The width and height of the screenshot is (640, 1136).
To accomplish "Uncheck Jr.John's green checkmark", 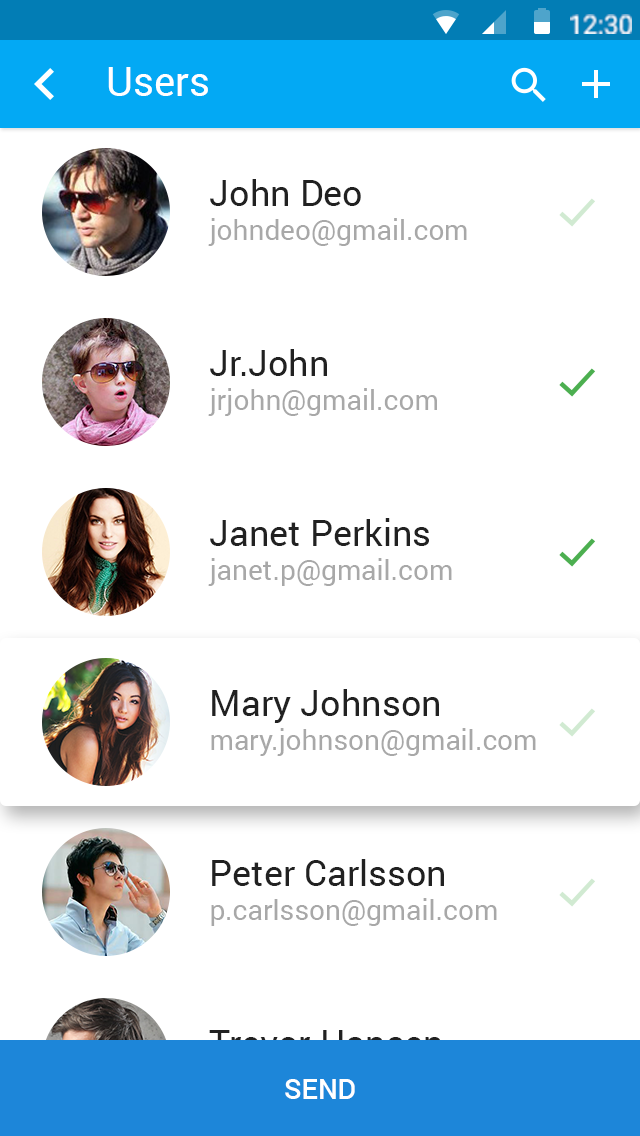I will 577,382.
